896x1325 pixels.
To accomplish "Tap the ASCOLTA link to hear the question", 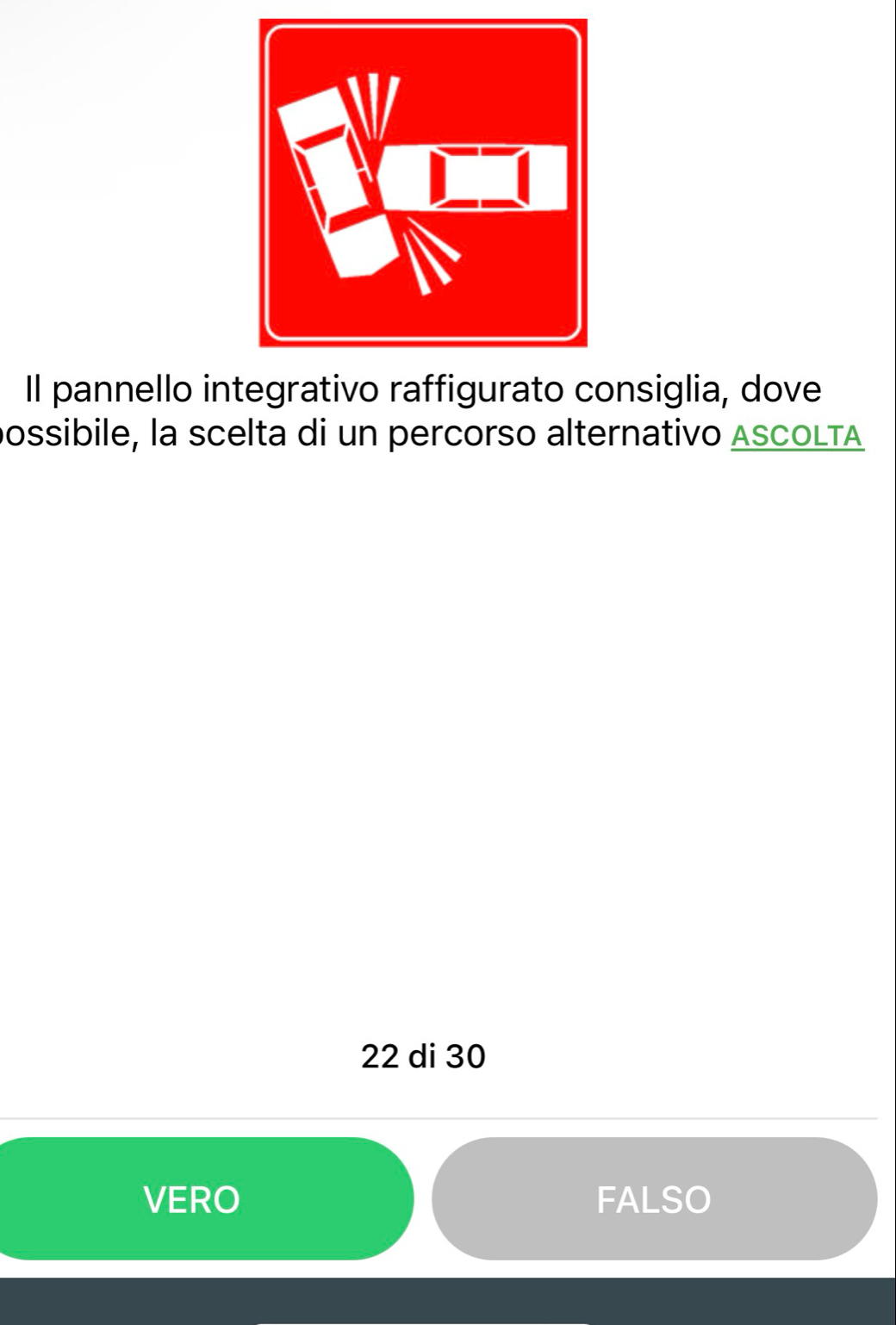I will (x=797, y=436).
